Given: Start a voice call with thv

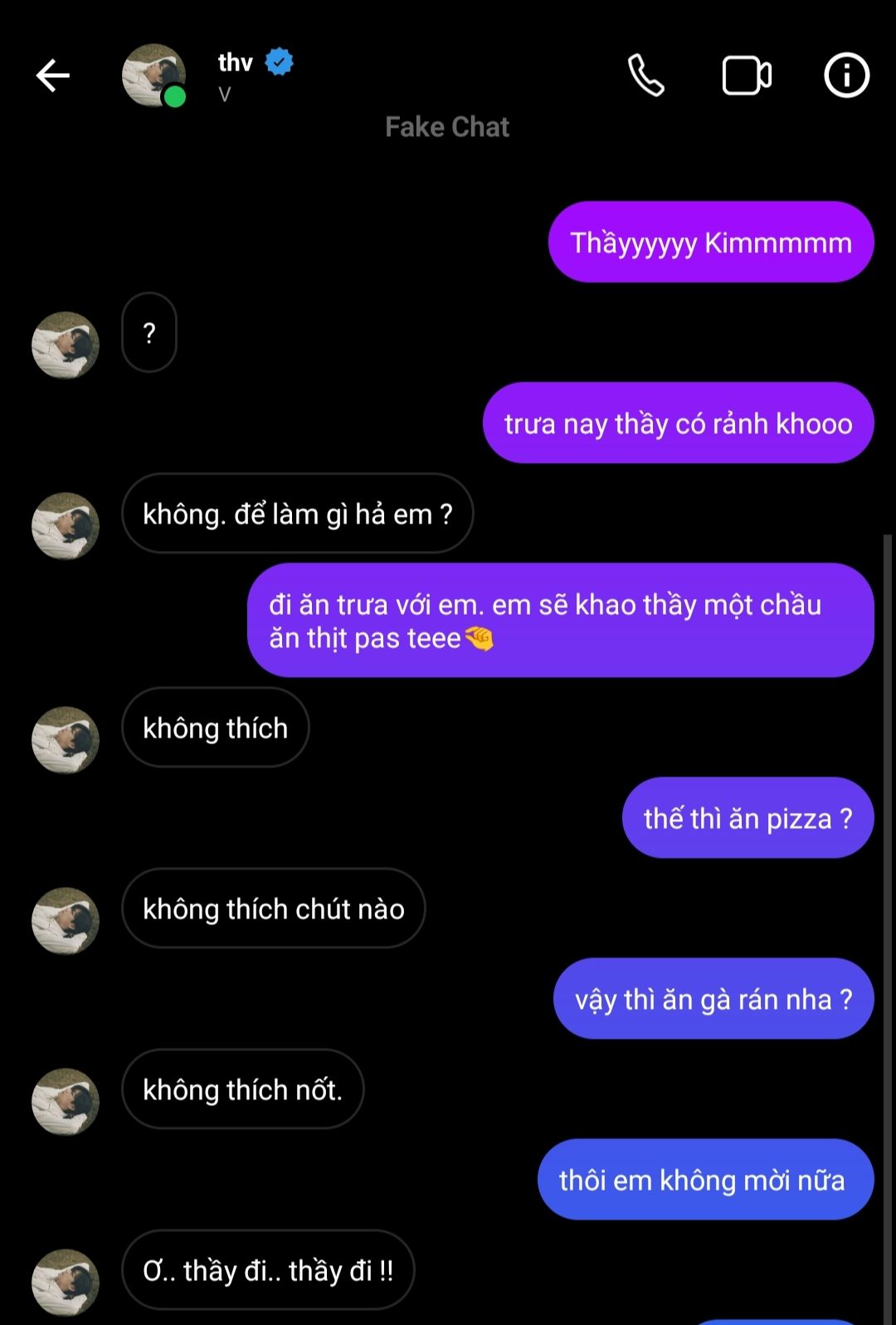Looking at the screenshot, I should 645,76.
